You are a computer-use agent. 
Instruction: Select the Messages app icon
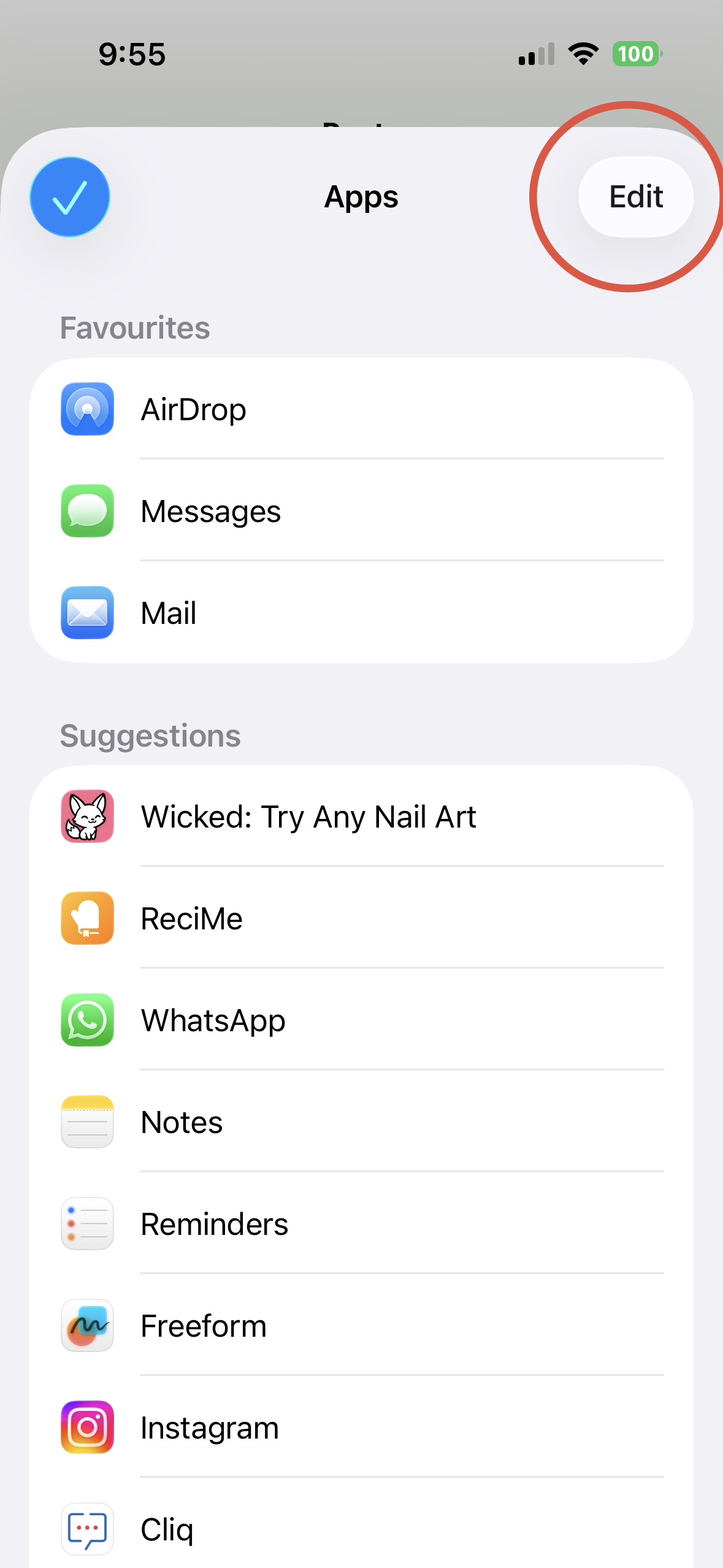click(x=87, y=511)
